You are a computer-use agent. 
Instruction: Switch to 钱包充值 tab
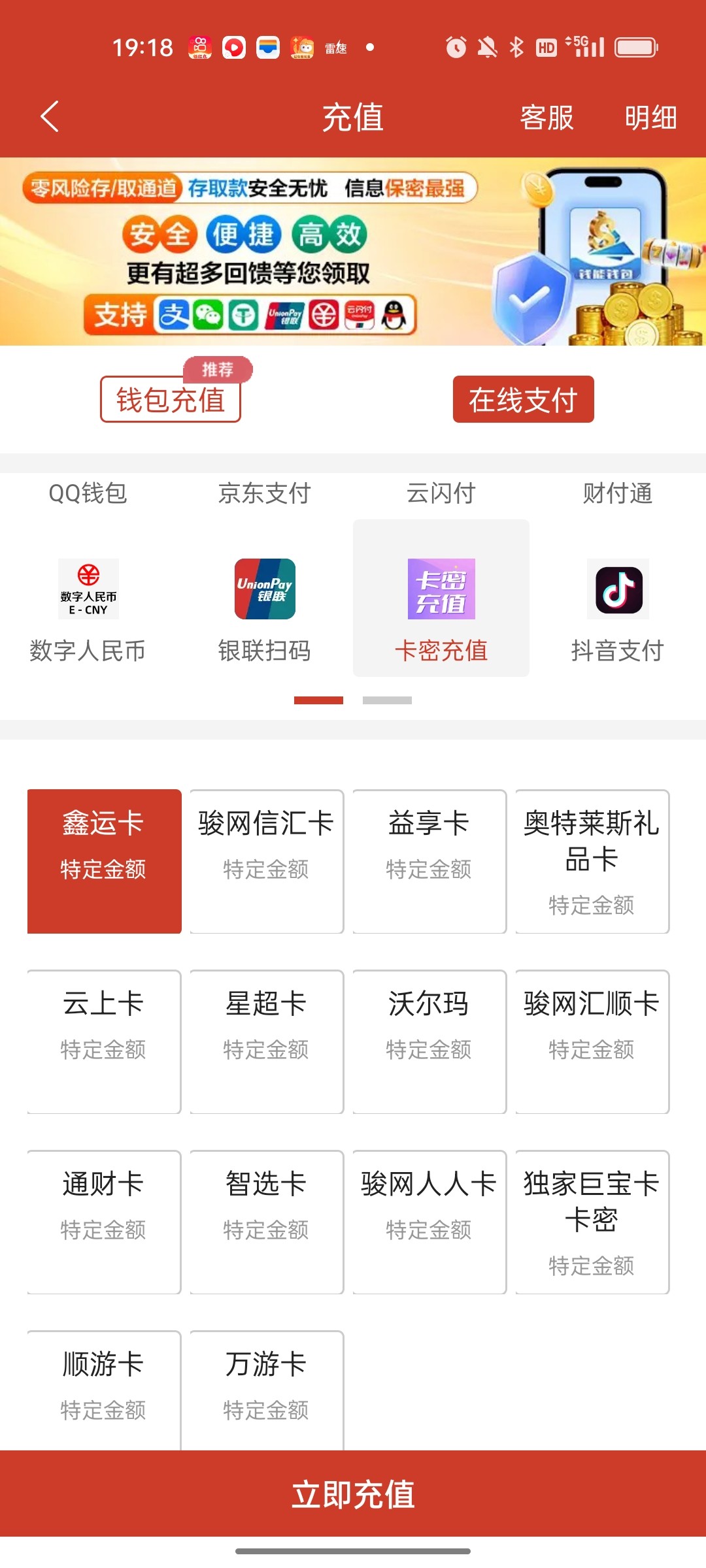(x=171, y=399)
